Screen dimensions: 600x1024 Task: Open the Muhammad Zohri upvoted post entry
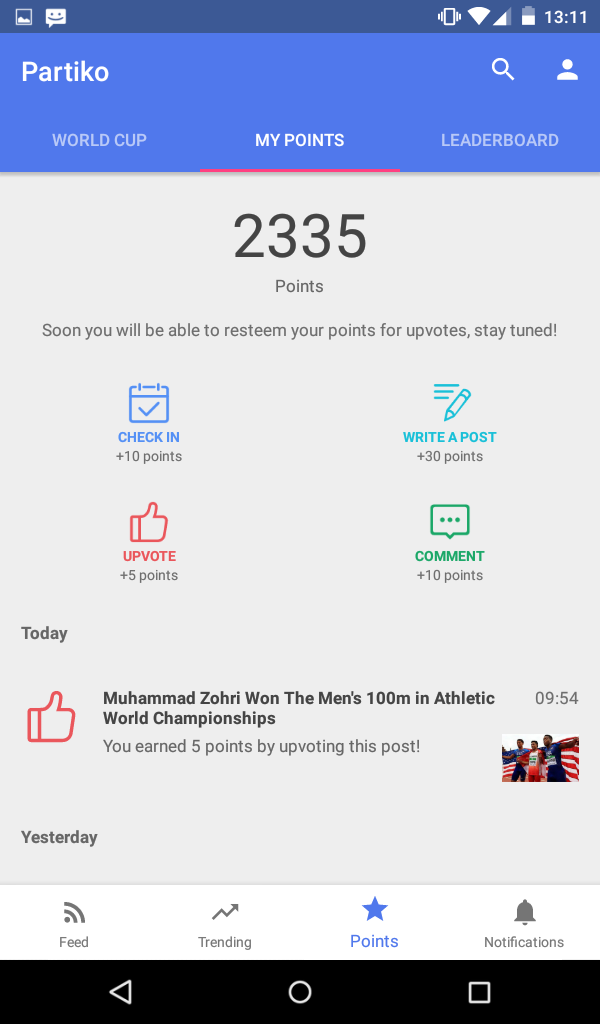pos(300,720)
